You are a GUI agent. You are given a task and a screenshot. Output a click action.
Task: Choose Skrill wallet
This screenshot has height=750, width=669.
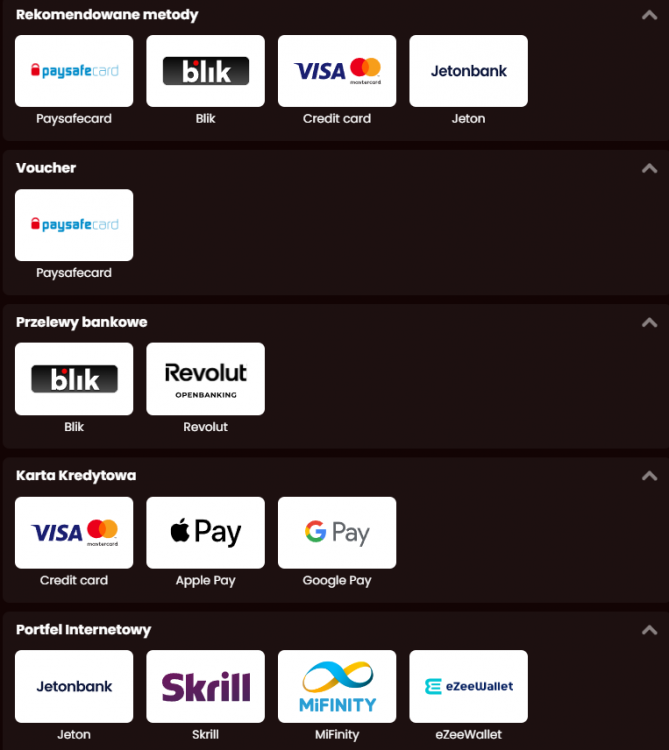pos(205,686)
